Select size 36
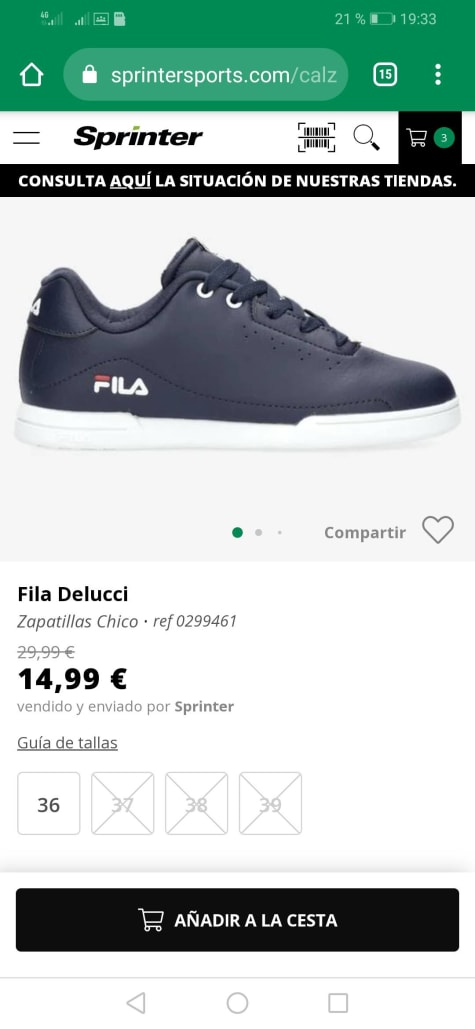This screenshot has height=1029, width=475. pyautogui.click(x=49, y=803)
